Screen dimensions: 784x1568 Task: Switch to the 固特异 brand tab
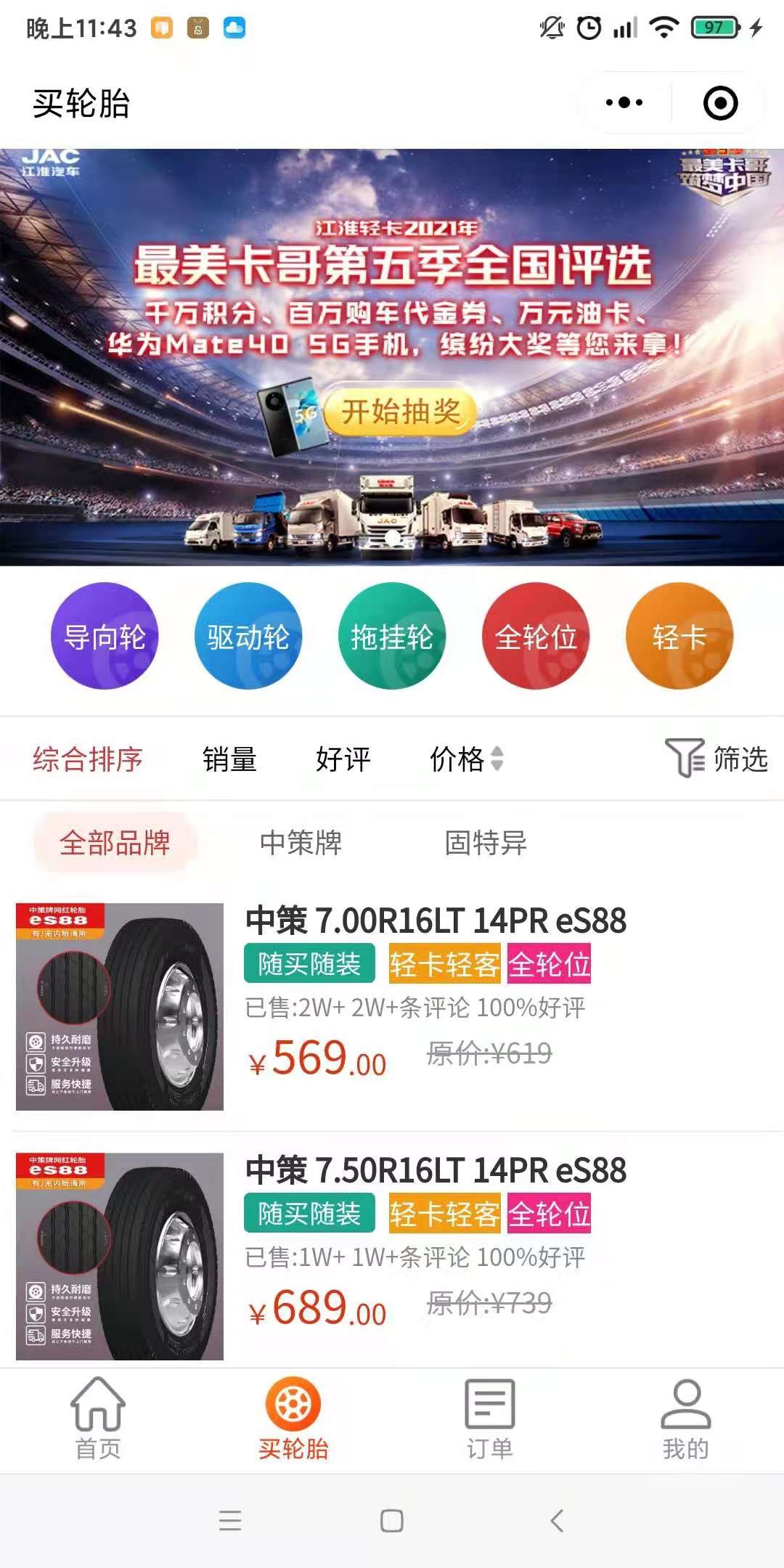[x=485, y=843]
